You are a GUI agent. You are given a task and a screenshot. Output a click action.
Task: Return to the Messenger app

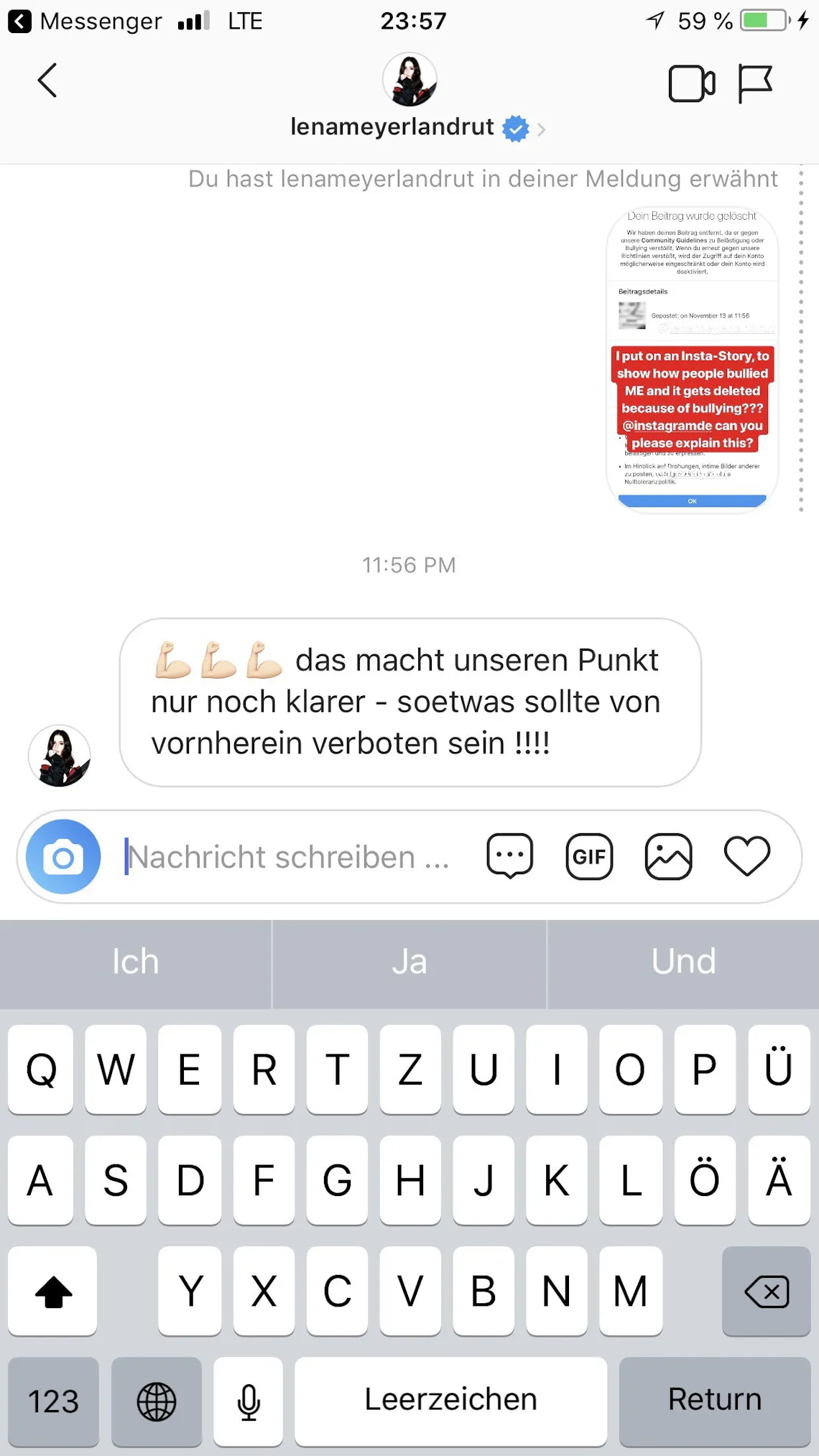[x=85, y=22]
